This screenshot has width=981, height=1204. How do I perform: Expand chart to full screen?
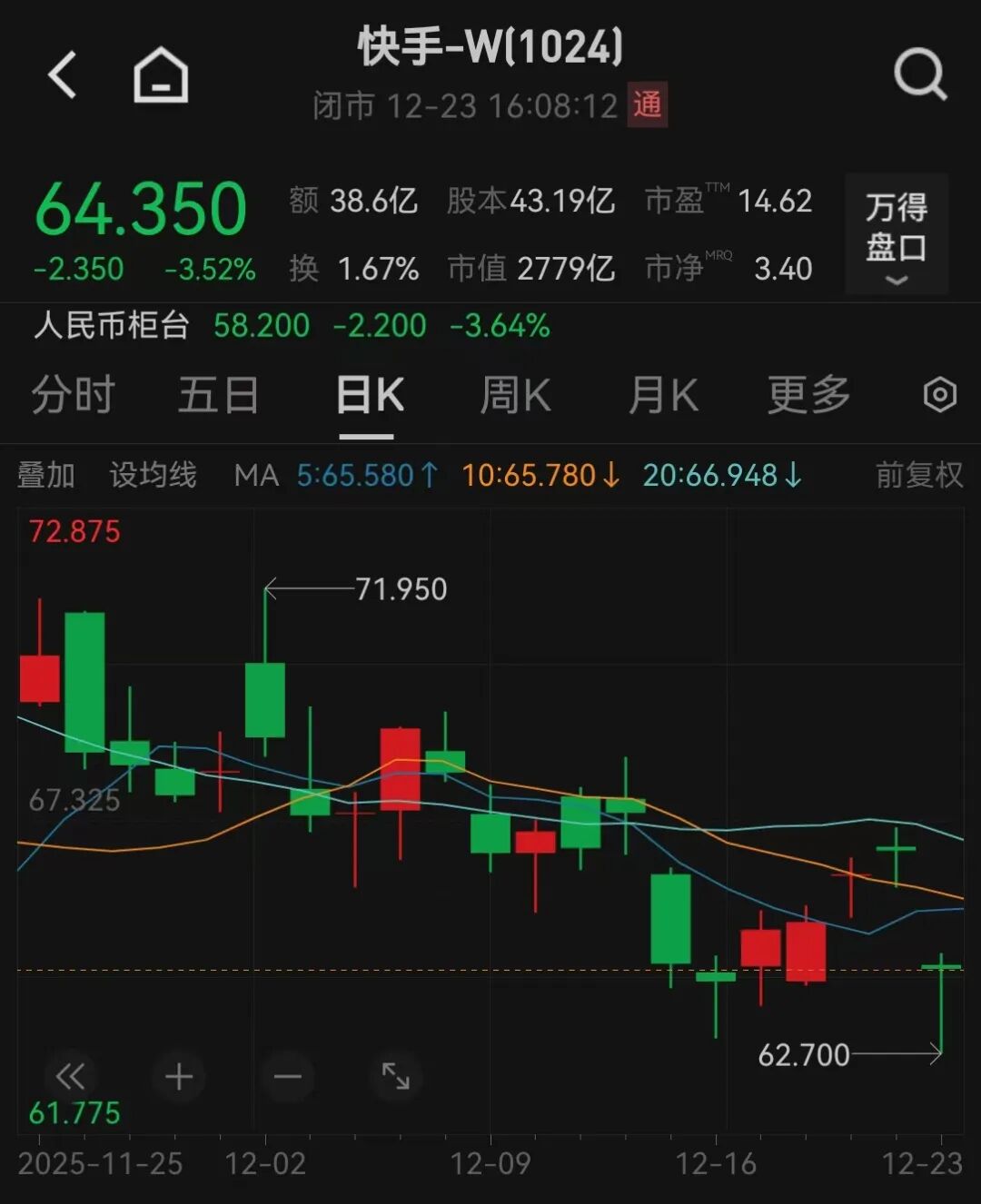click(396, 1077)
